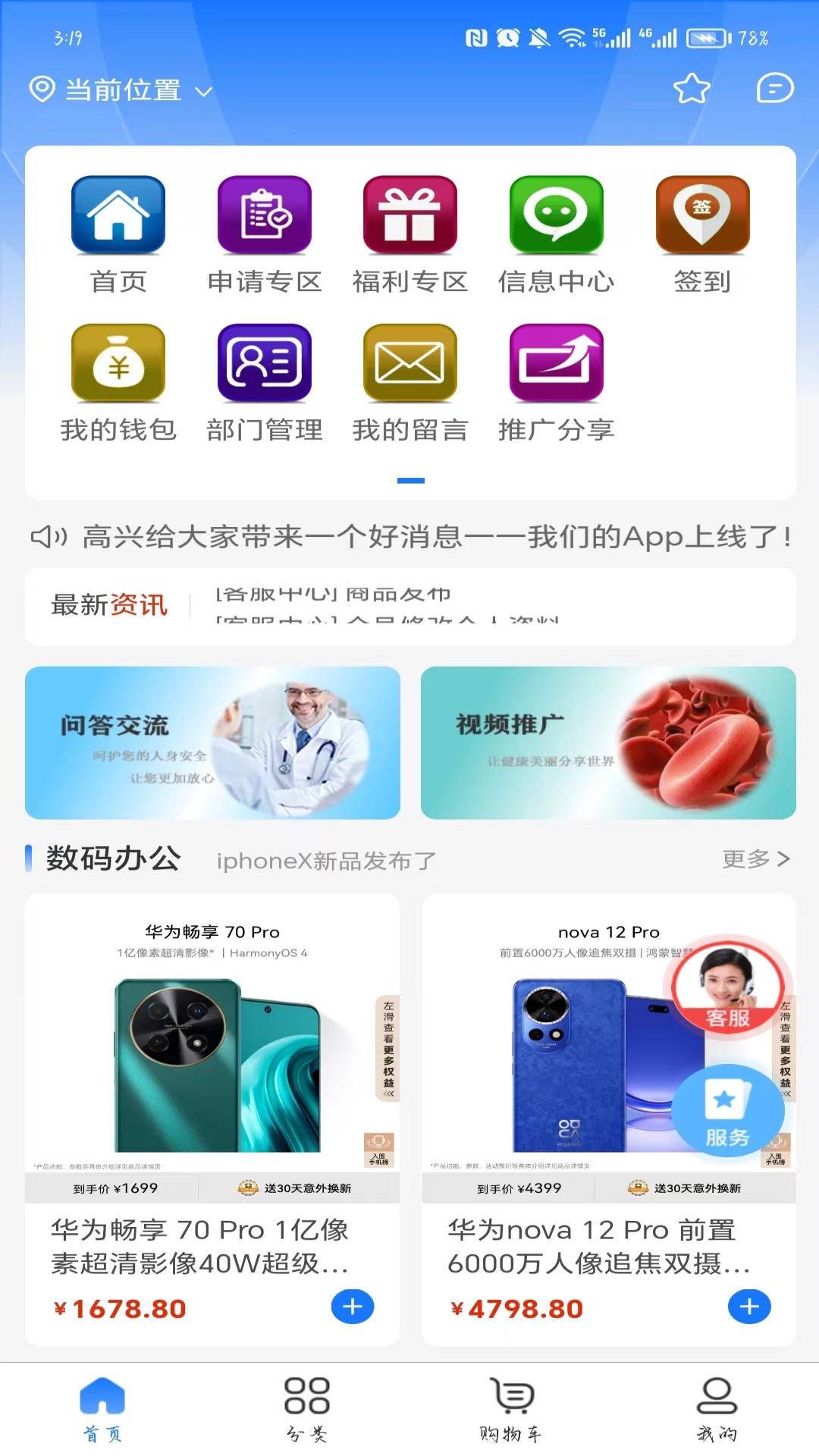Viewport: 819px width, 1456px height.
Task: Open the 问答交流 banner
Action: coord(212,742)
